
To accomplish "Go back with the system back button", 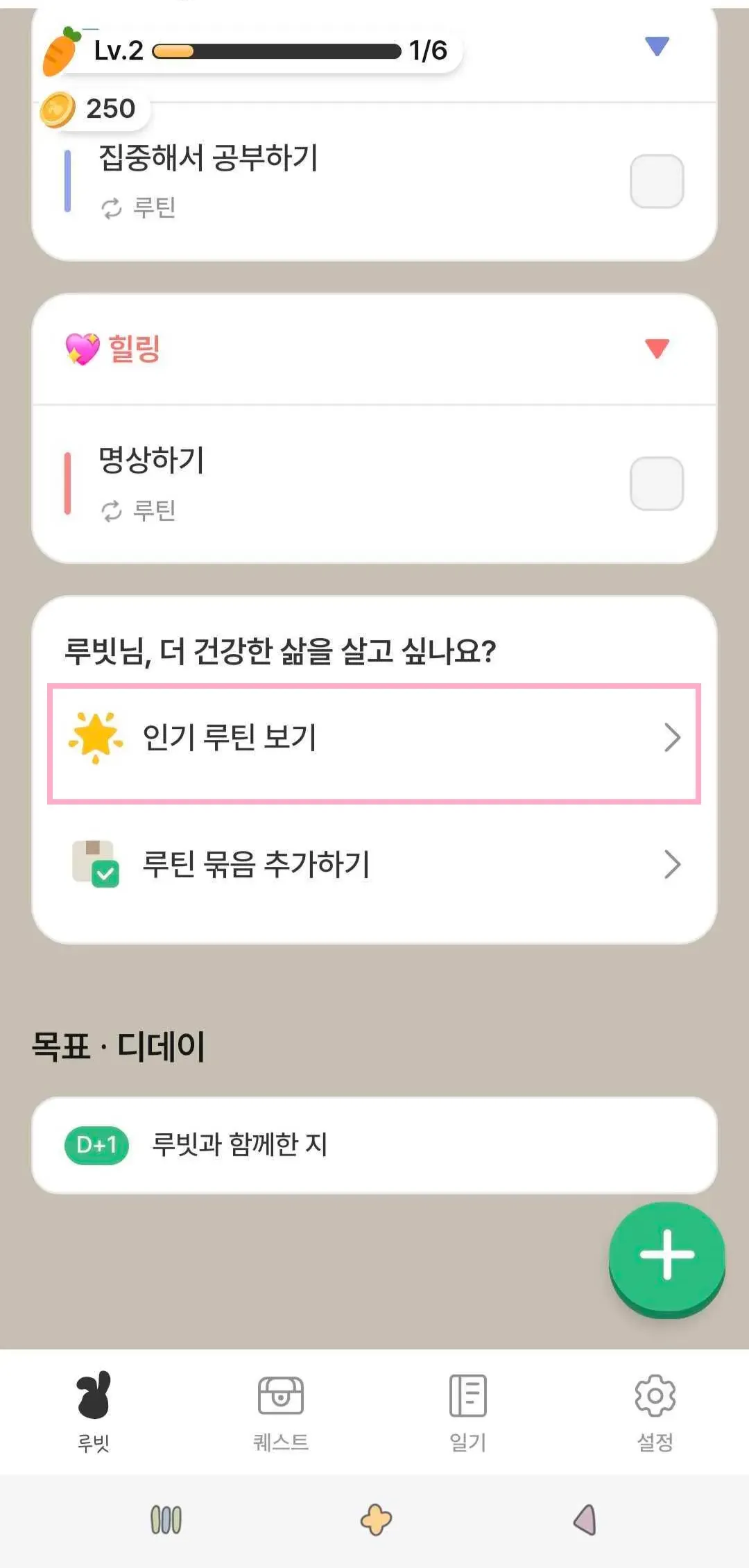I will (585, 1520).
